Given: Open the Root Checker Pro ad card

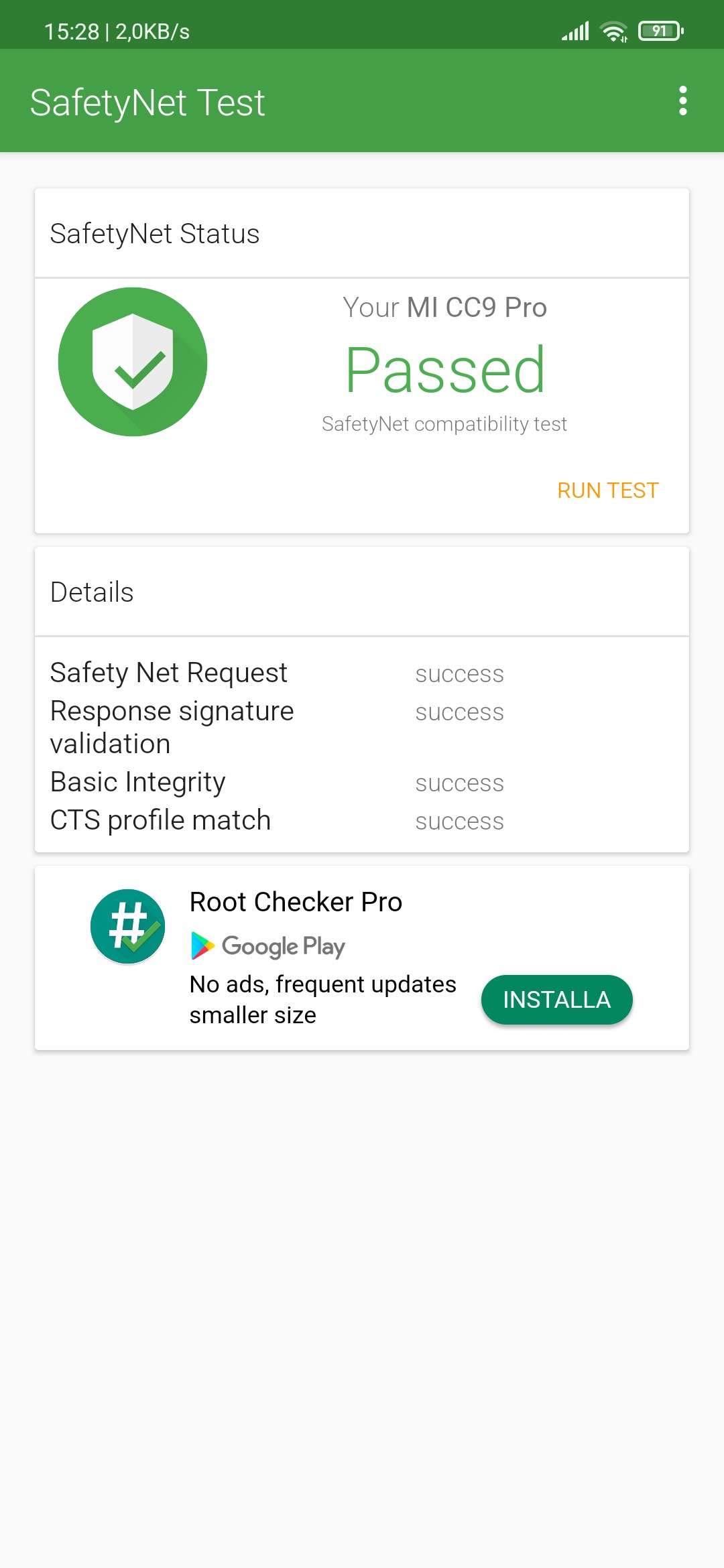Looking at the screenshot, I should coord(296,902).
